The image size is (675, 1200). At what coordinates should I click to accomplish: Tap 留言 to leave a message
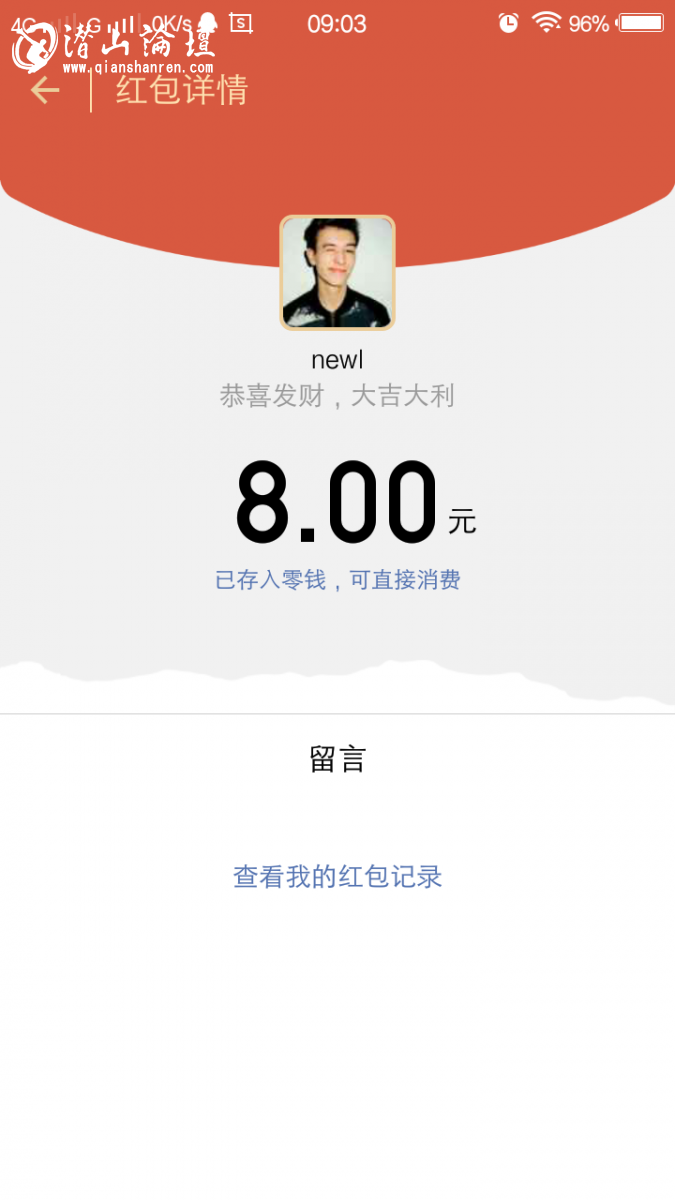[x=337, y=759]
